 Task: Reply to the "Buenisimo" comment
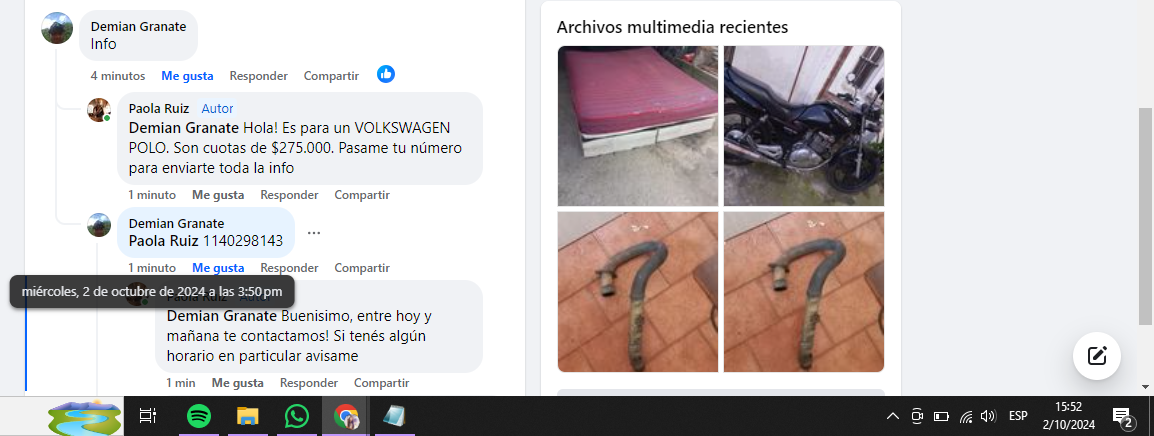pyautogui.click(x=309, y=383)
